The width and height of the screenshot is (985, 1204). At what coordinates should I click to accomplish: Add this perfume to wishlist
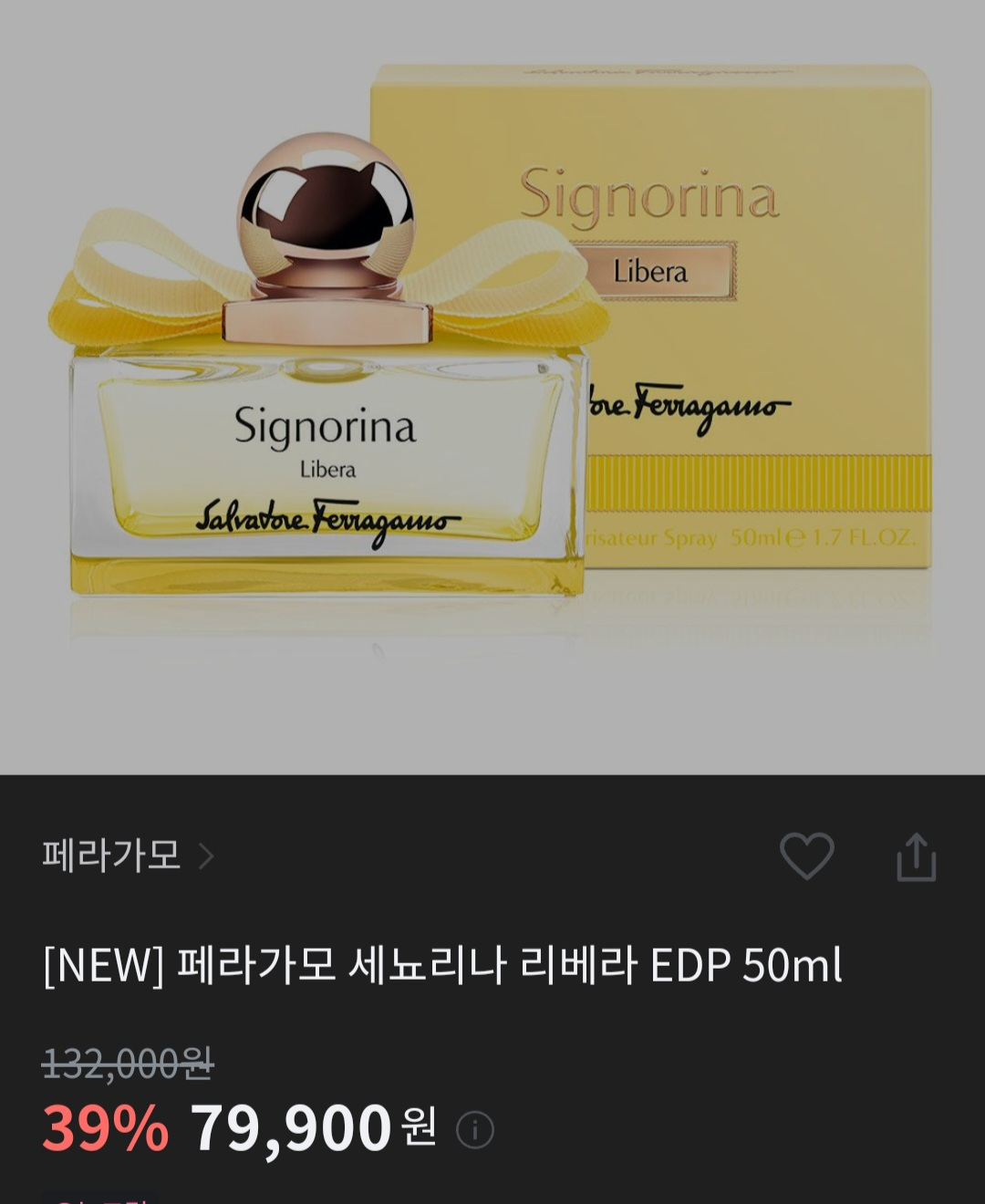tap(806, 856)
